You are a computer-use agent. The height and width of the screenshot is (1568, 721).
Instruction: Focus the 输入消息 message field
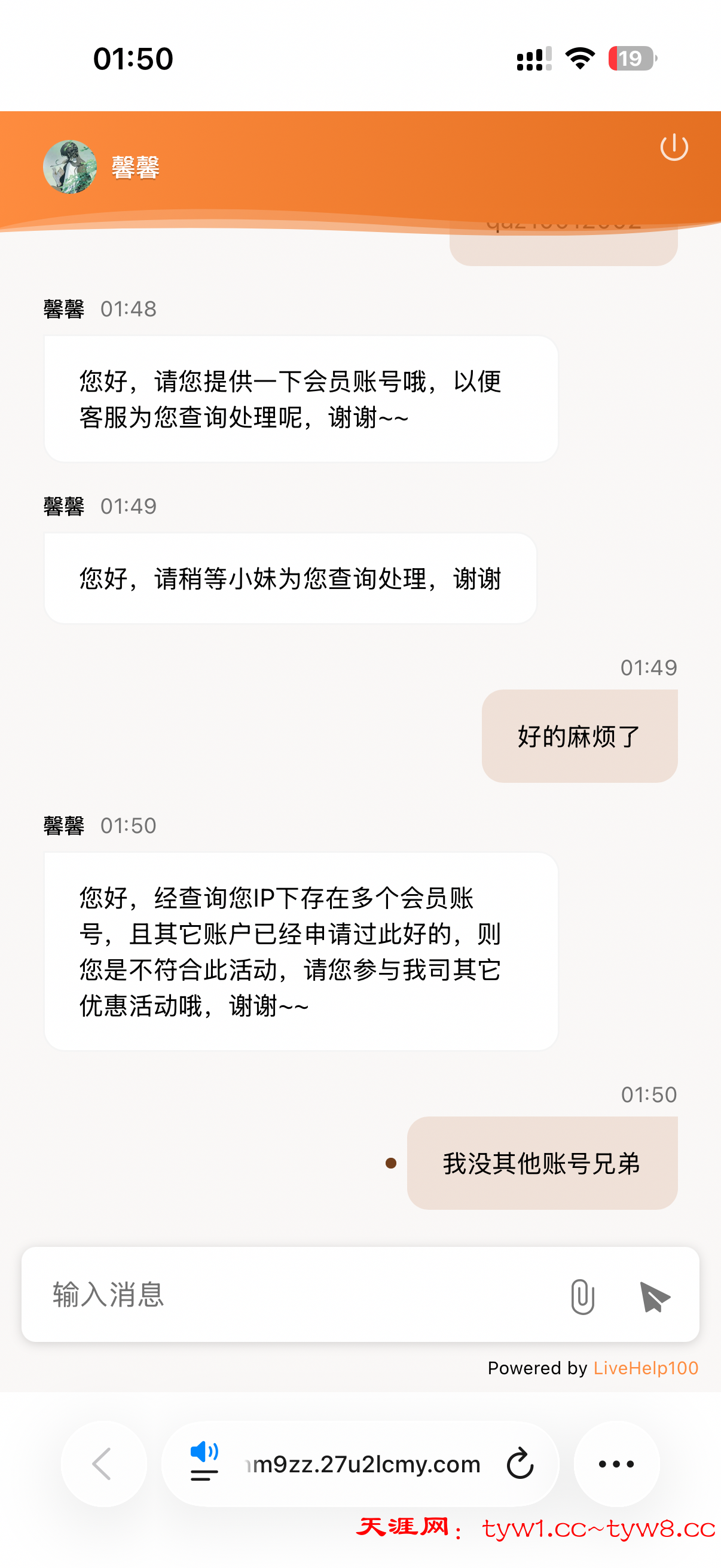292,1294
